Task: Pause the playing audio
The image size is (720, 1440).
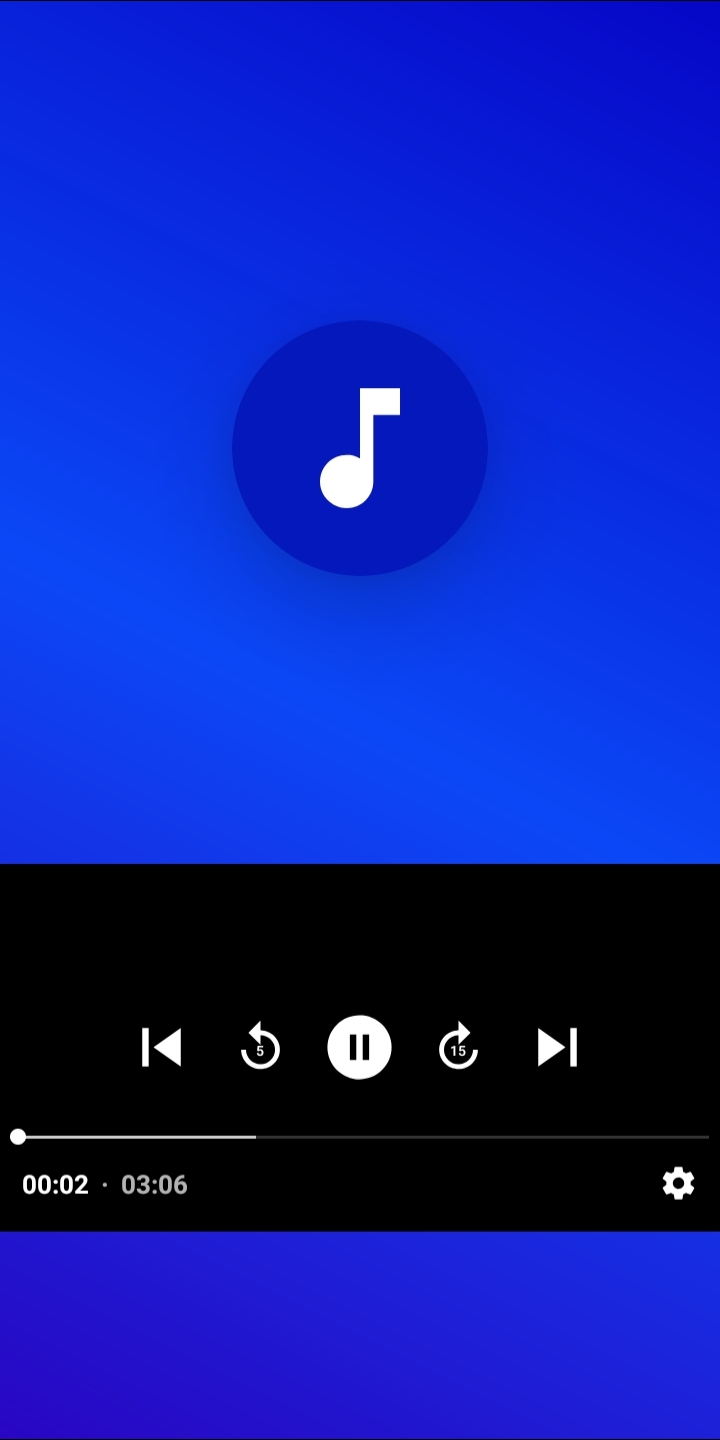Action: [359, 1047]
